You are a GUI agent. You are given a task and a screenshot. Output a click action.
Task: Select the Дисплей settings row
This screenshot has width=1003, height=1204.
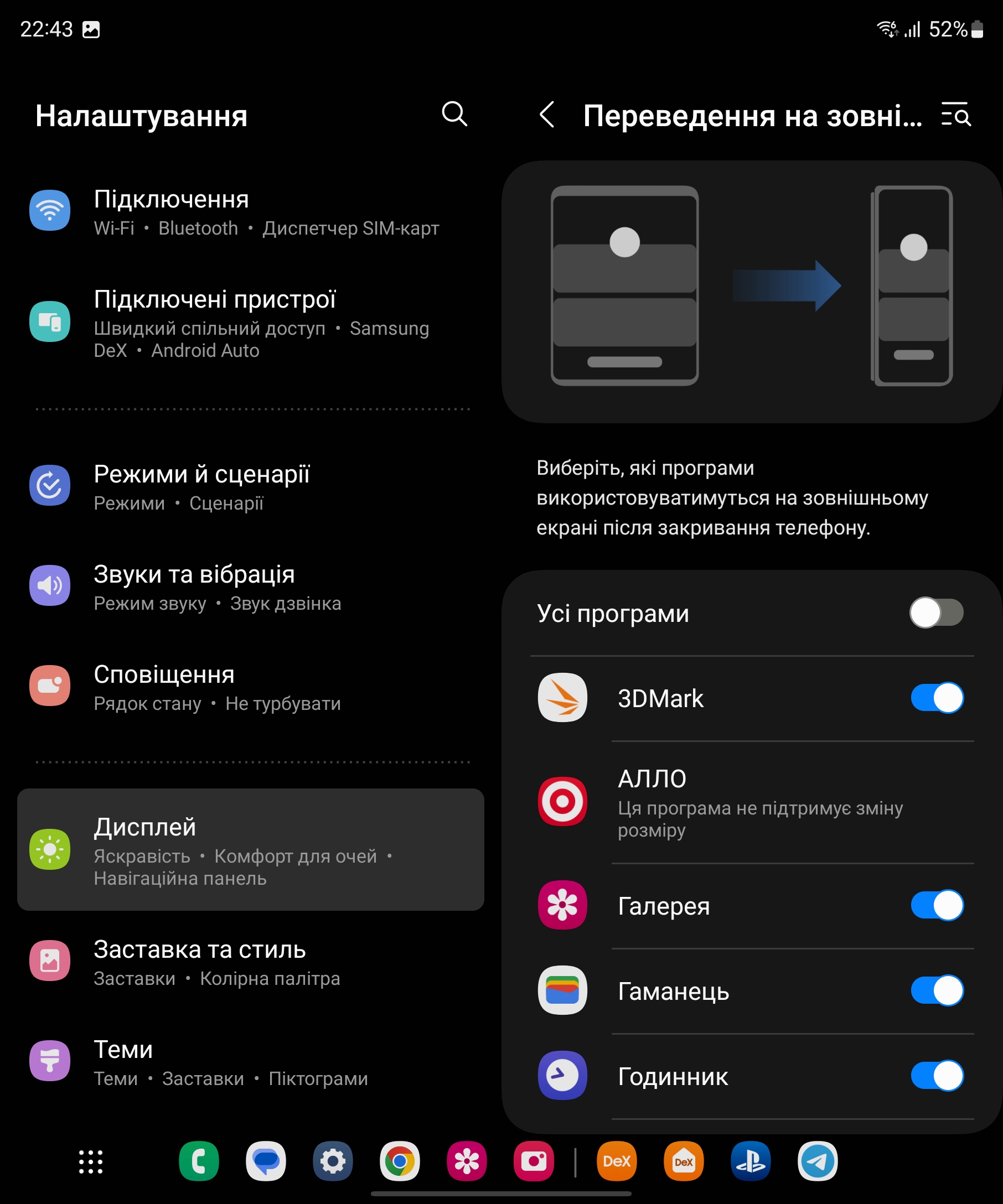[x=251, y=850]
